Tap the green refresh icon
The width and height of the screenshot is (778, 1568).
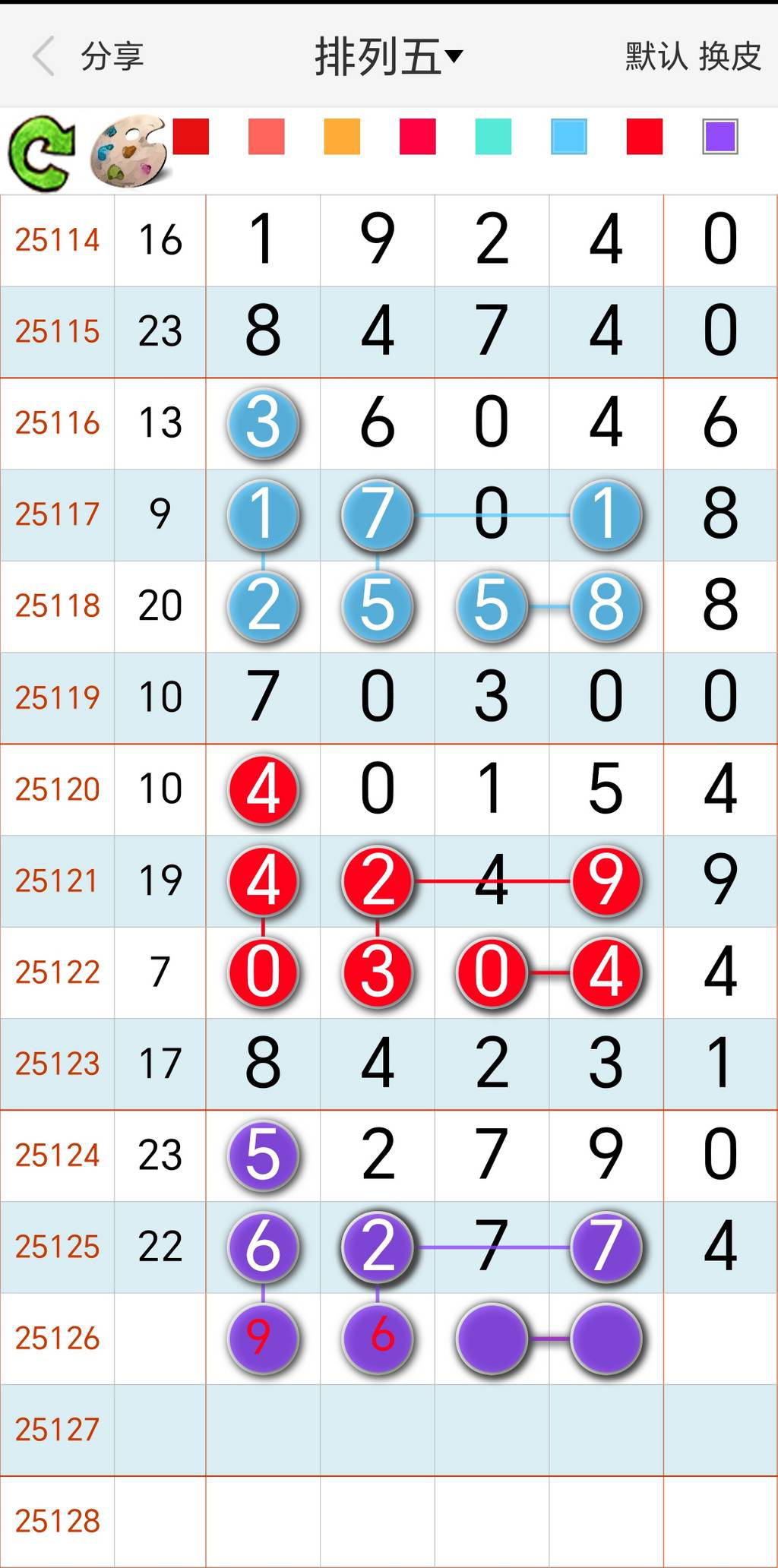43,149
